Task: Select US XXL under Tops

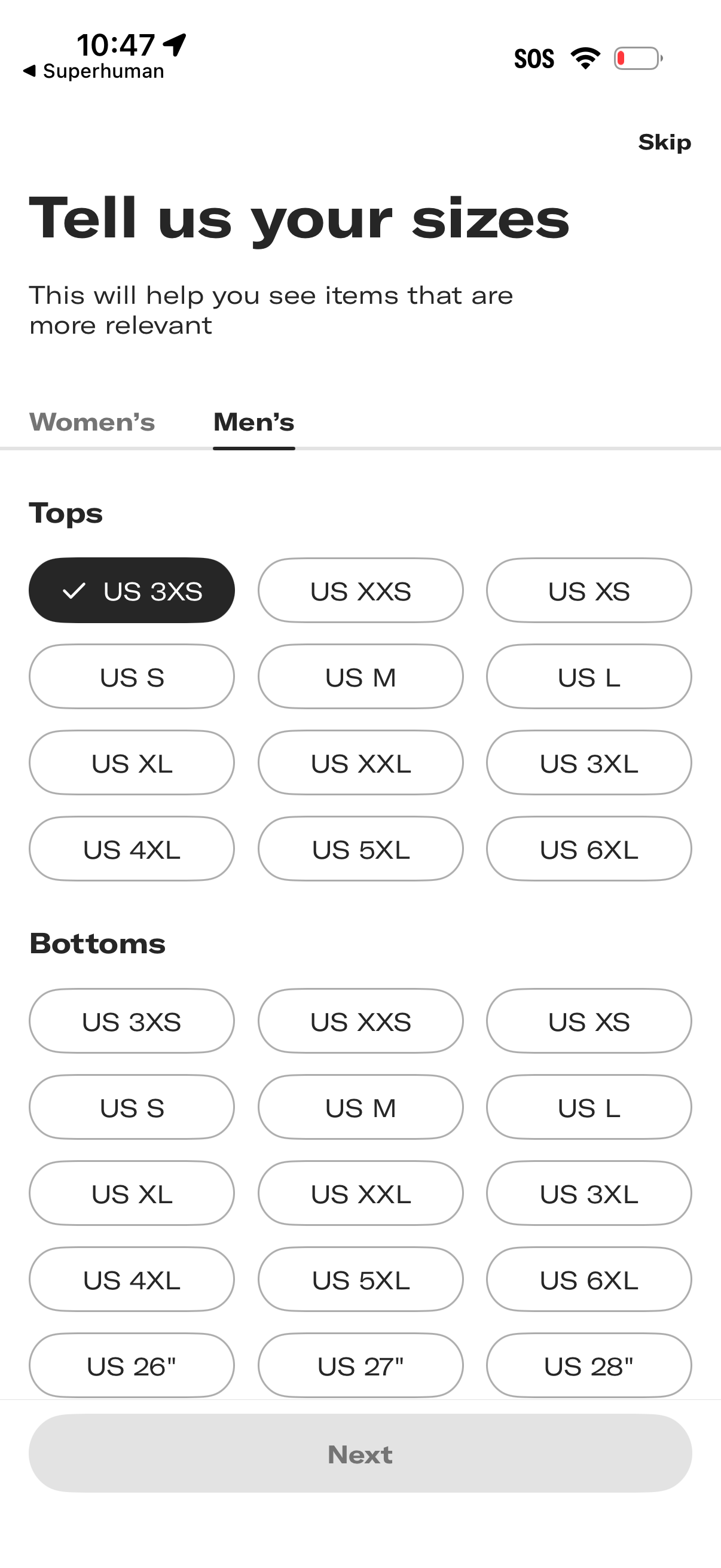Action: [x=360, y=762]
